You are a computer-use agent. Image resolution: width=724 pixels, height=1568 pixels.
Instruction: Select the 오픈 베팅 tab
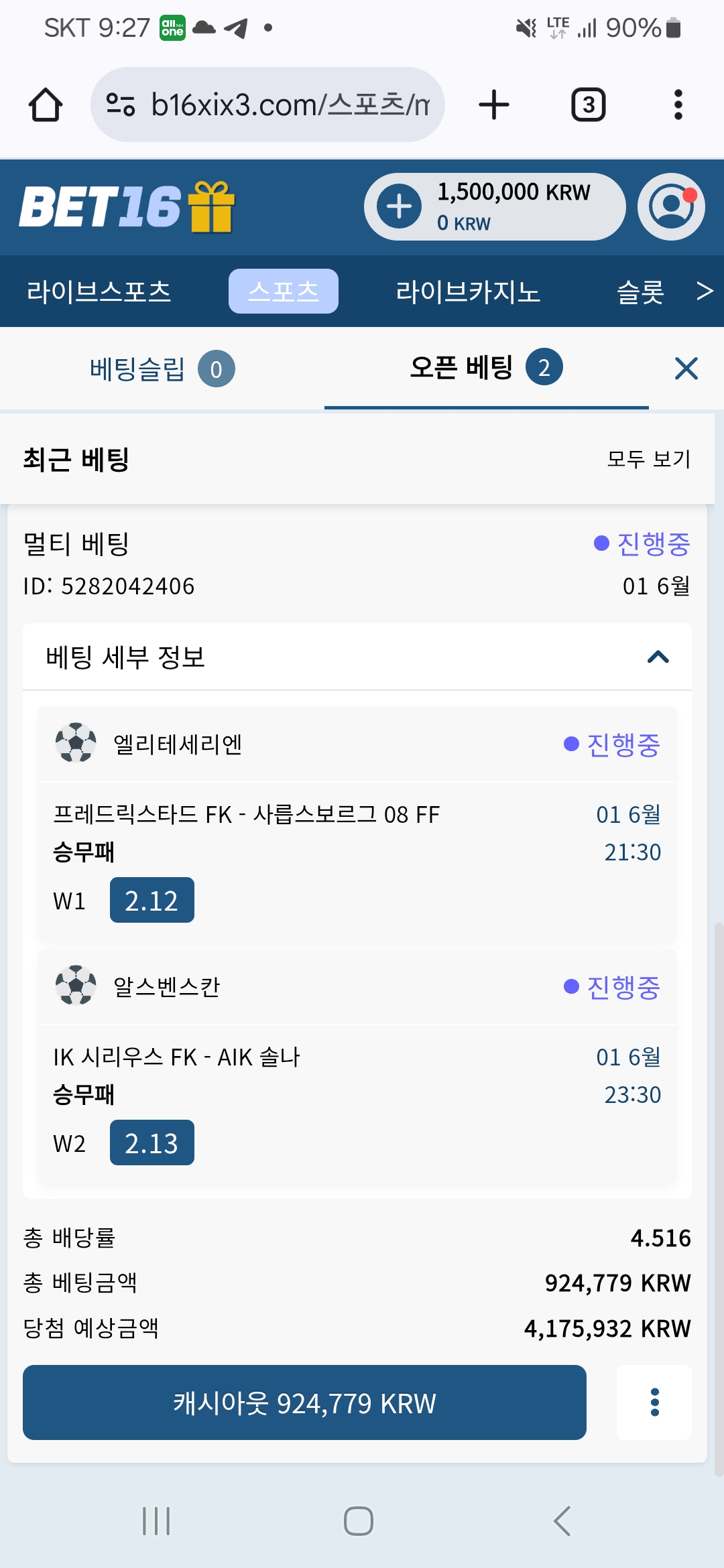(487, 367)
